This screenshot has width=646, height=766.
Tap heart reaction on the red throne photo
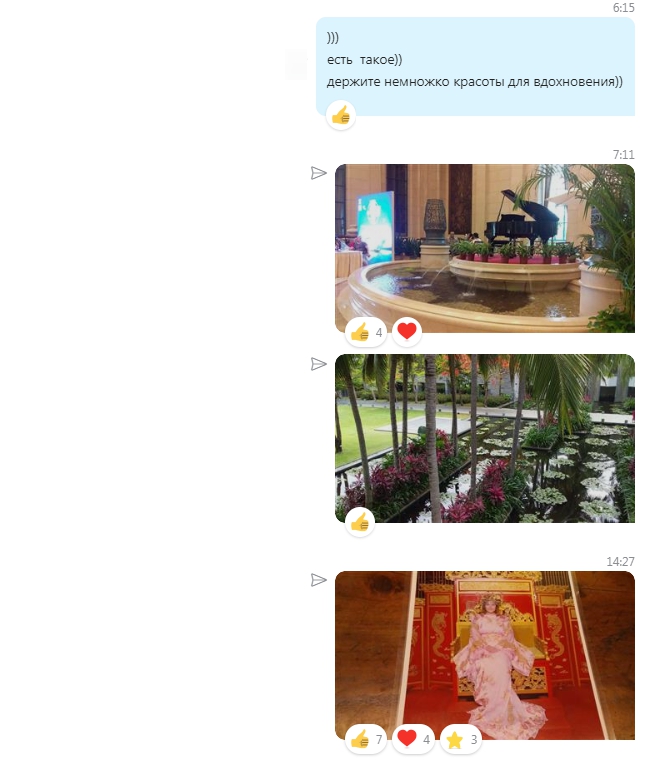413,739
